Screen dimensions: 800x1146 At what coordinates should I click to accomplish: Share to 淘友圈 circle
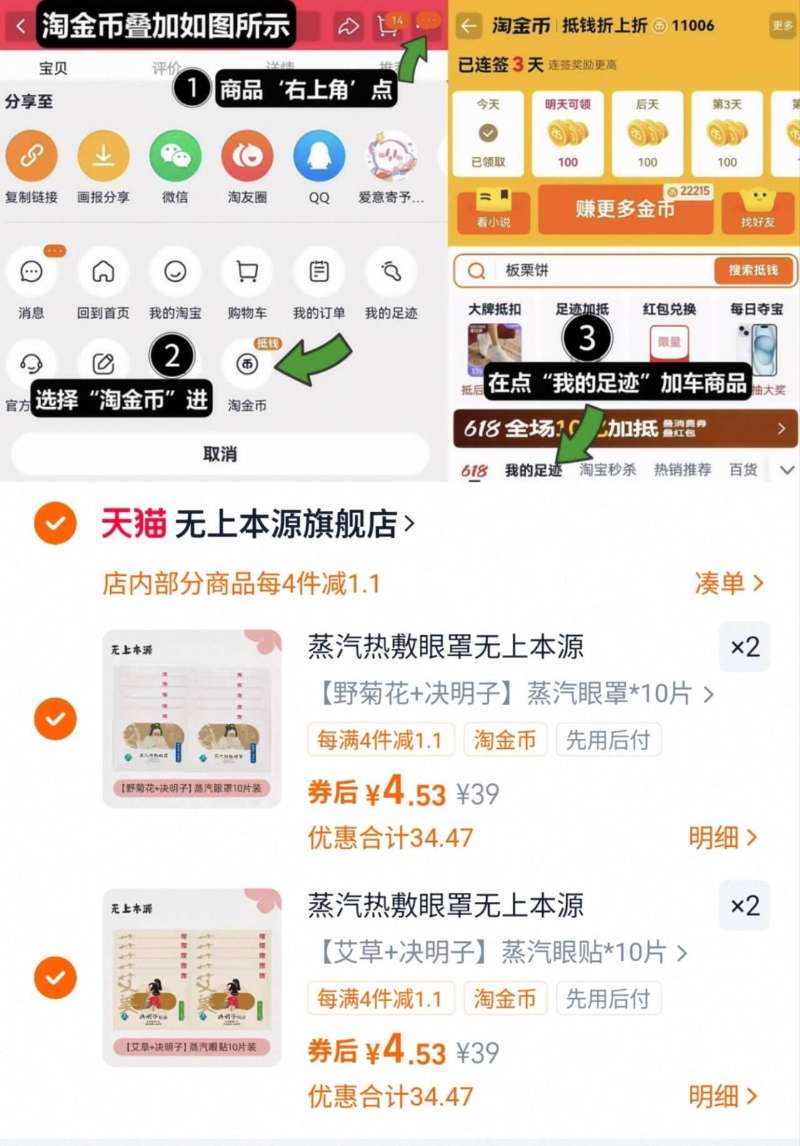click(x=248, y=157)
